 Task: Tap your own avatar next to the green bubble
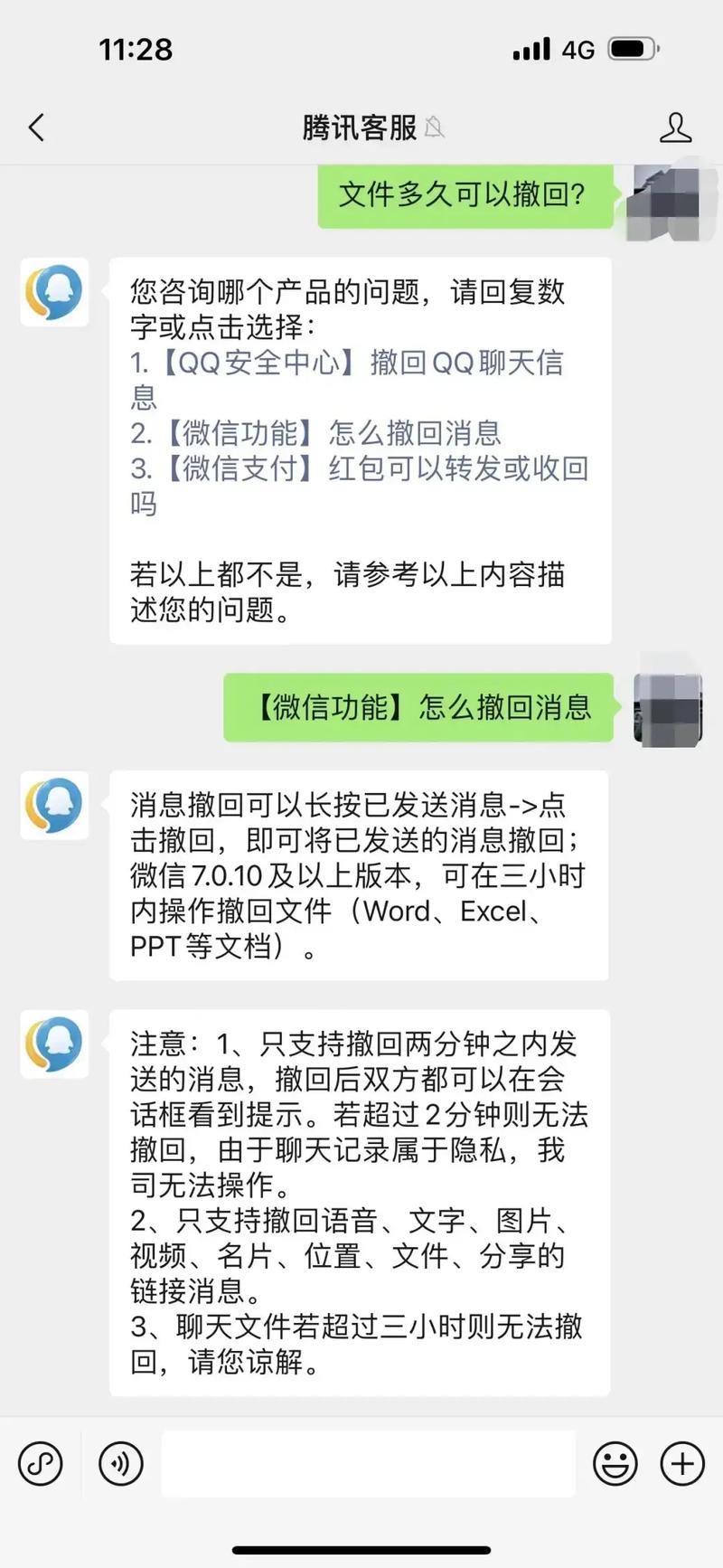[668, 199]
